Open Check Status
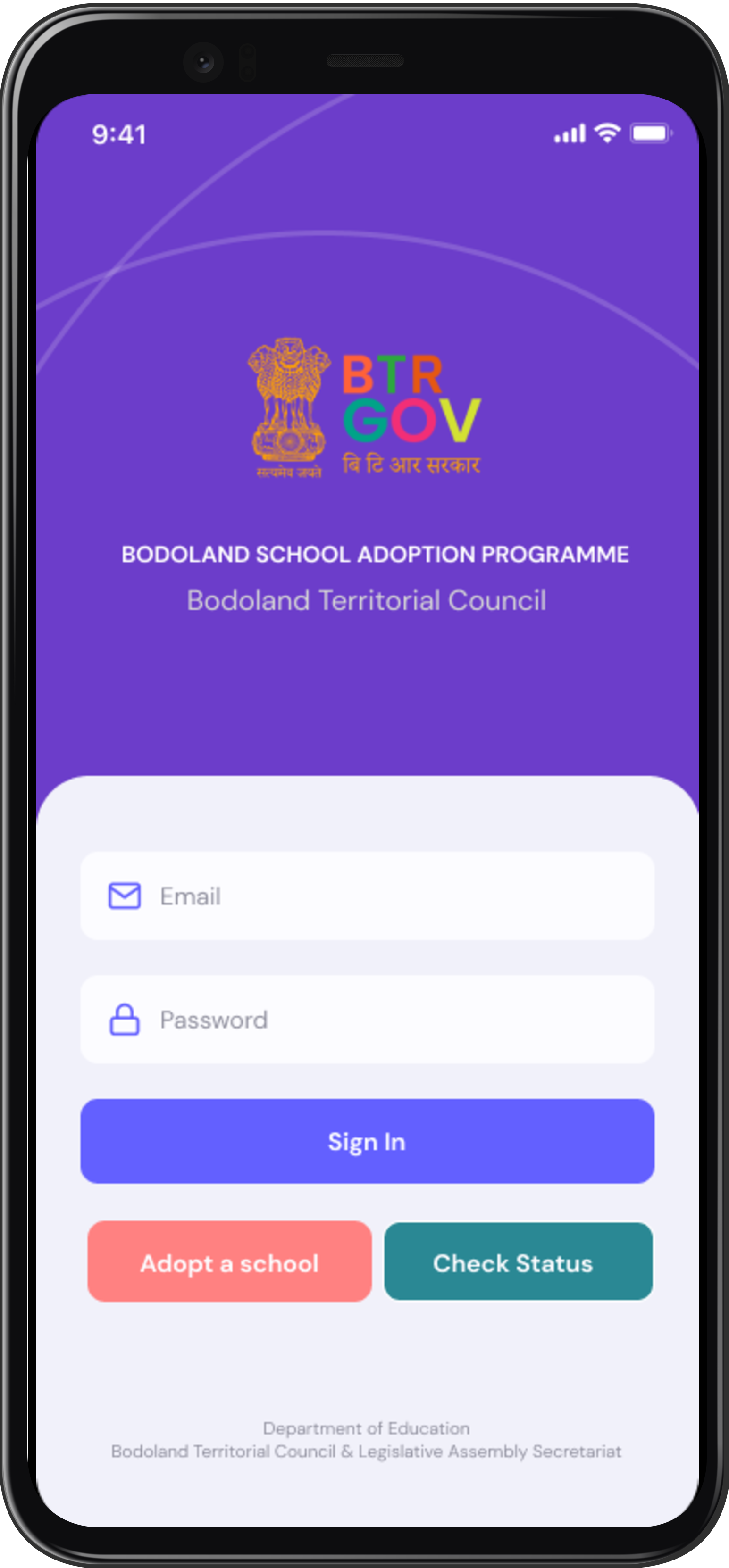The image size is (729, 1568). (518, 1261)
